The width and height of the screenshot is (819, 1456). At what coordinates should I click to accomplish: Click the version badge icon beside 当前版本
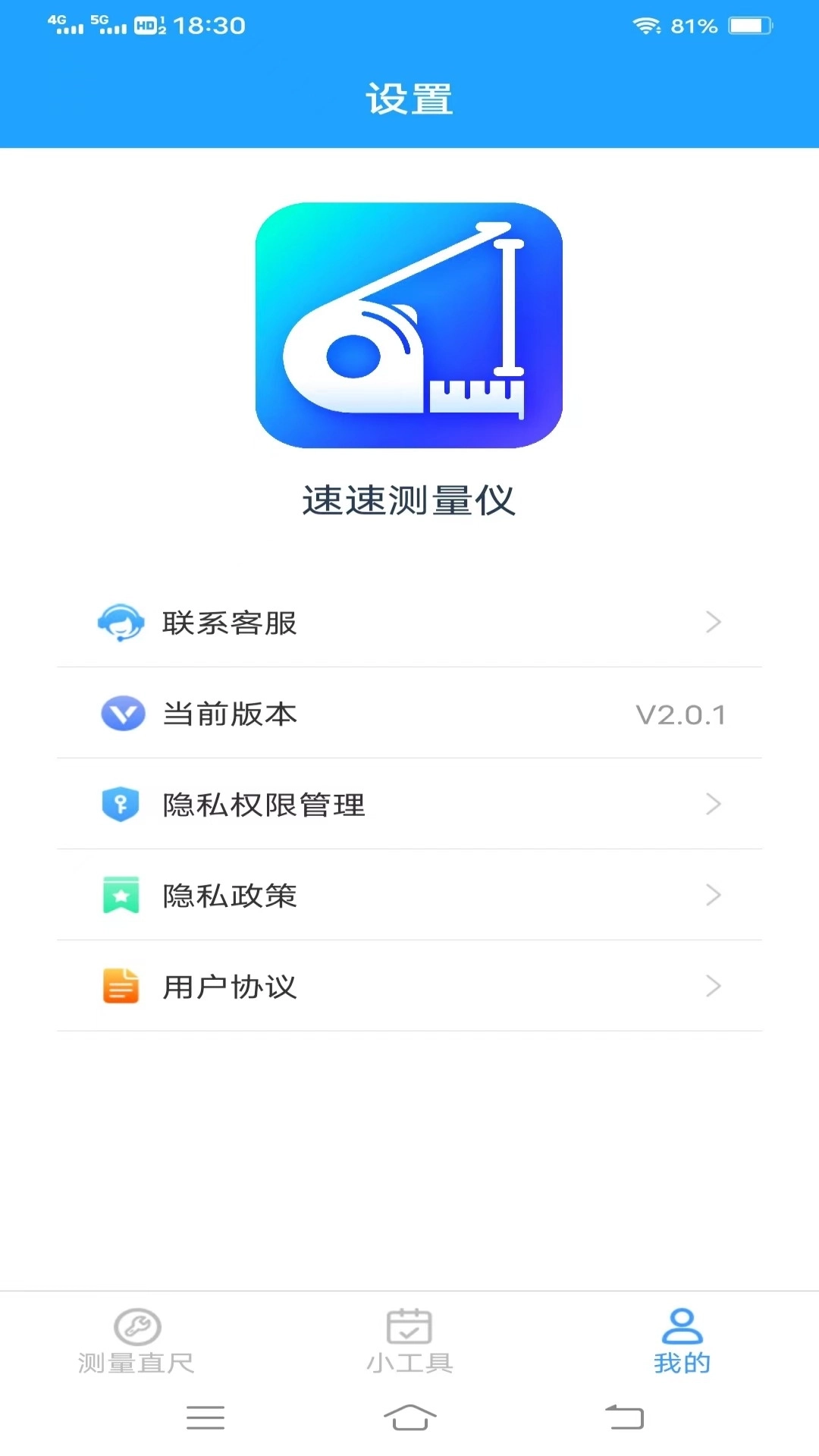121,714
